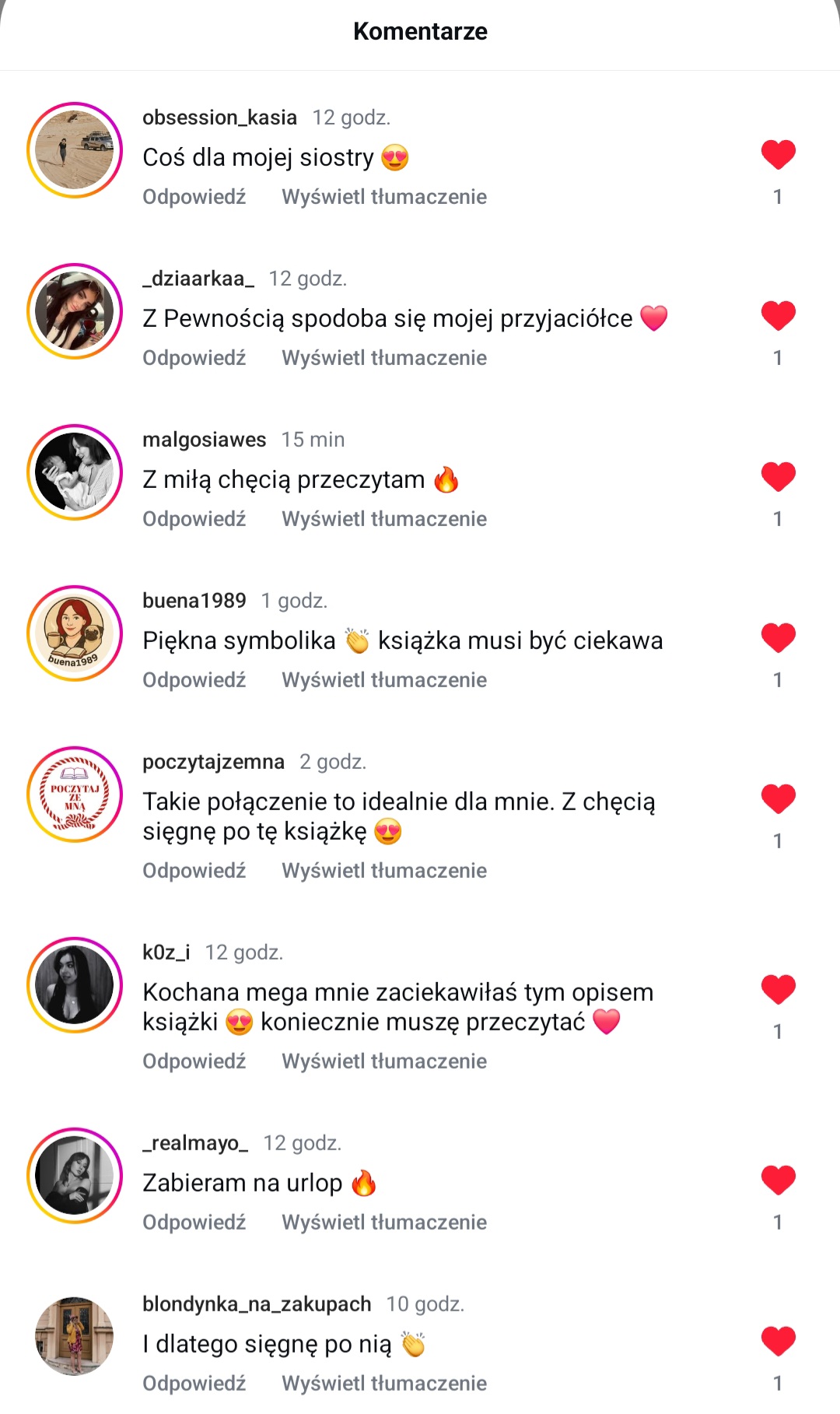Open the username obsession_kasia
Screen dimensions: 840x1414
pyautogui.click(x=219, y=118)
